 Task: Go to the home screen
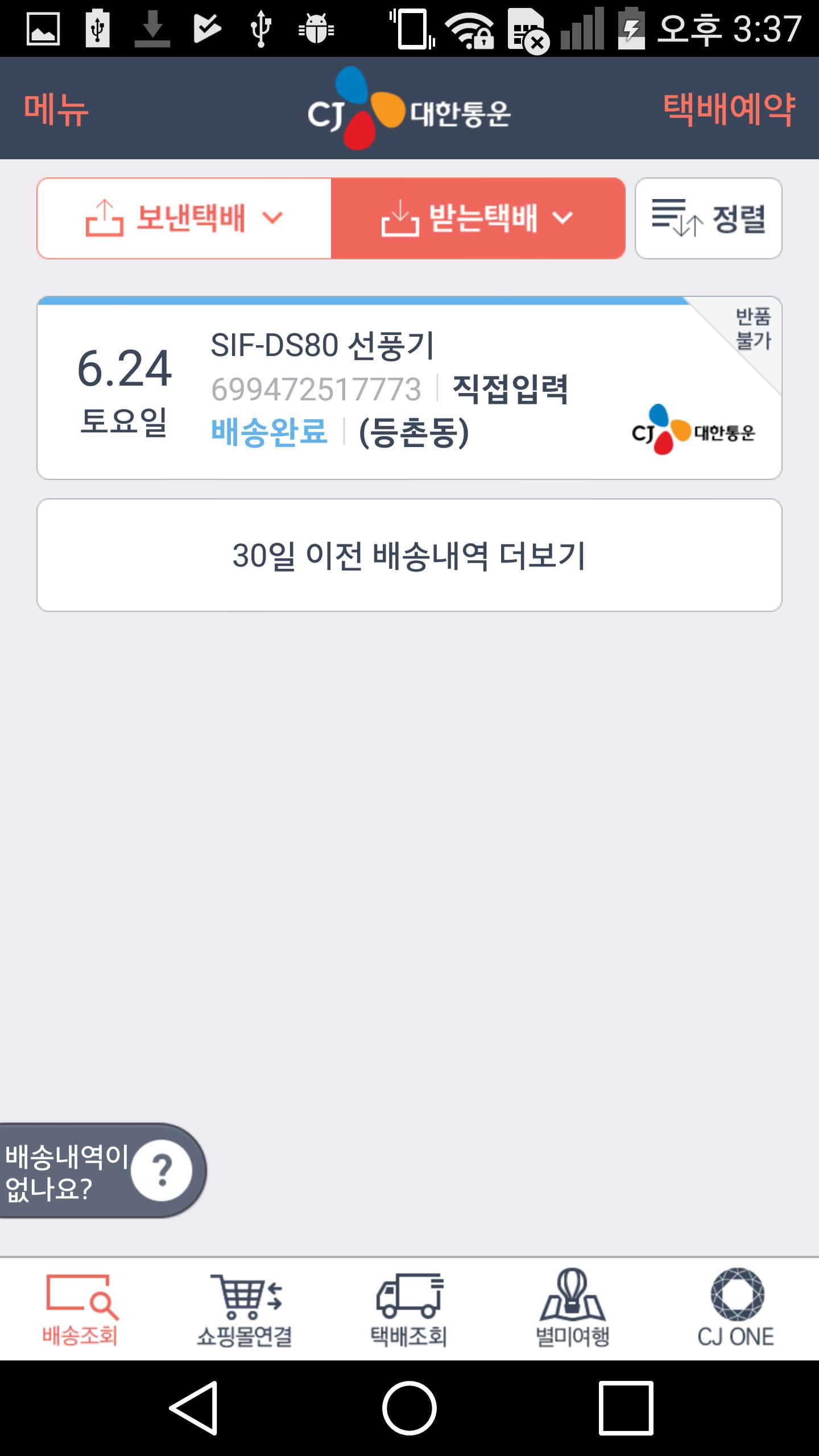pyautogui.click(x=409, y=1408)
